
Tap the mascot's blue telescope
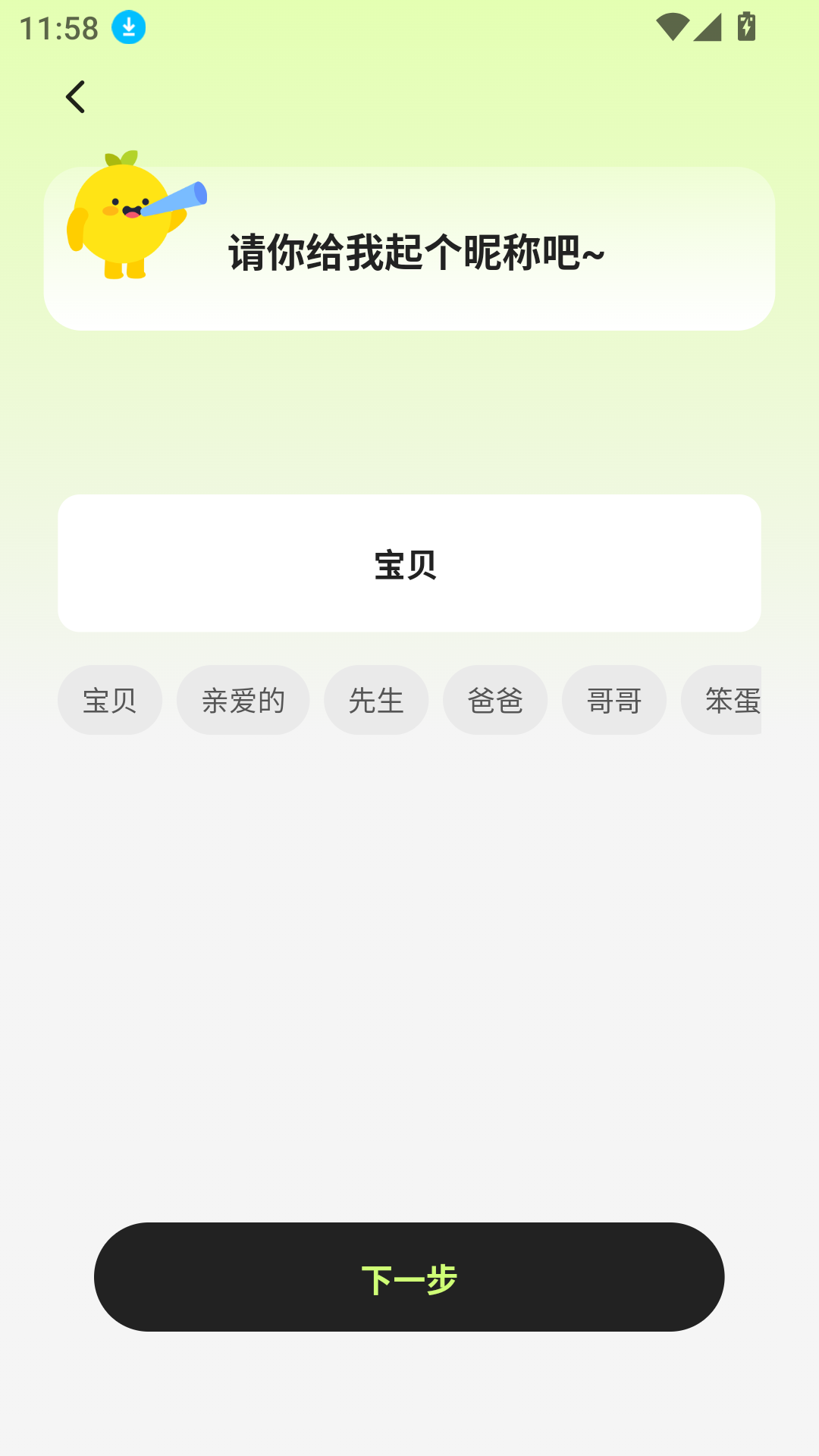182,201
